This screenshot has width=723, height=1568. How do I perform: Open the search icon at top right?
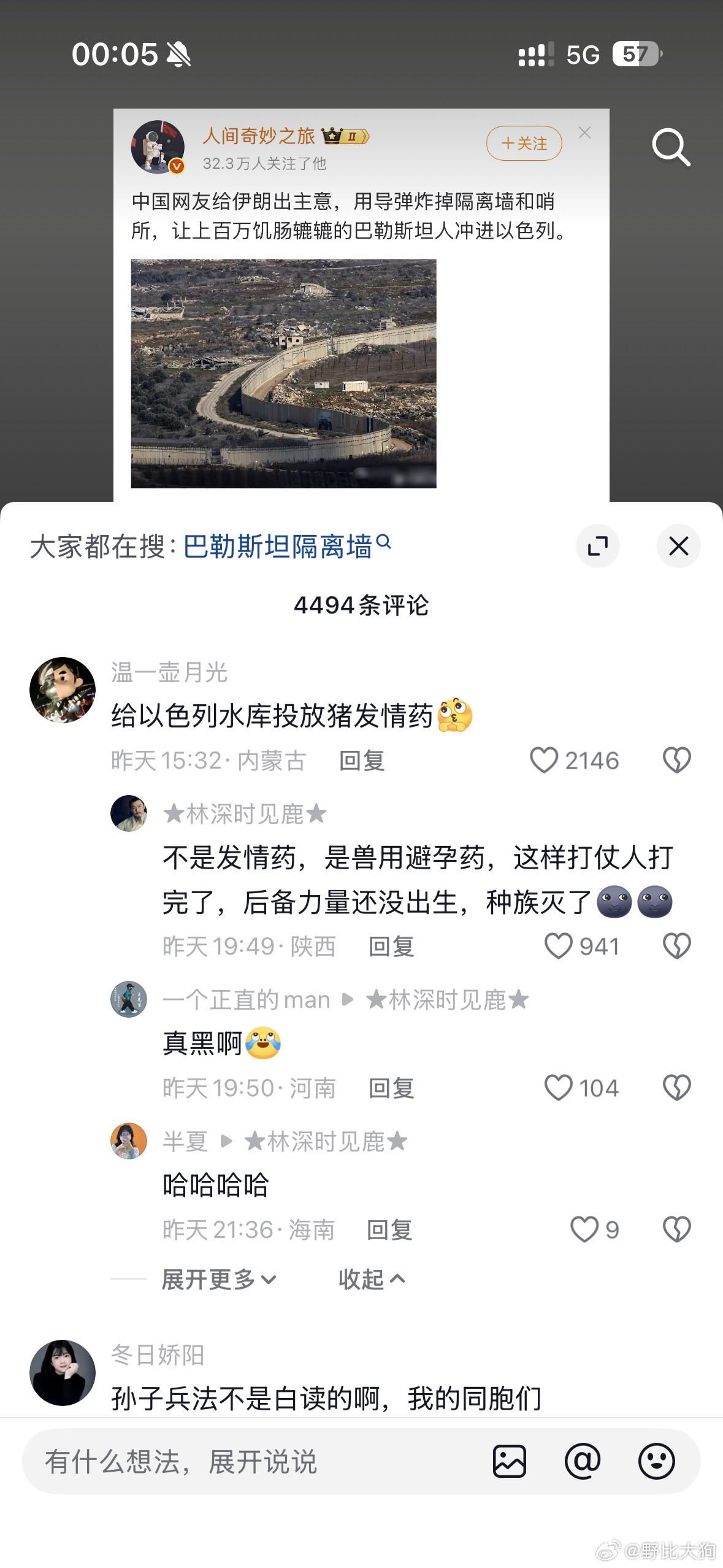tap(672, 147)
